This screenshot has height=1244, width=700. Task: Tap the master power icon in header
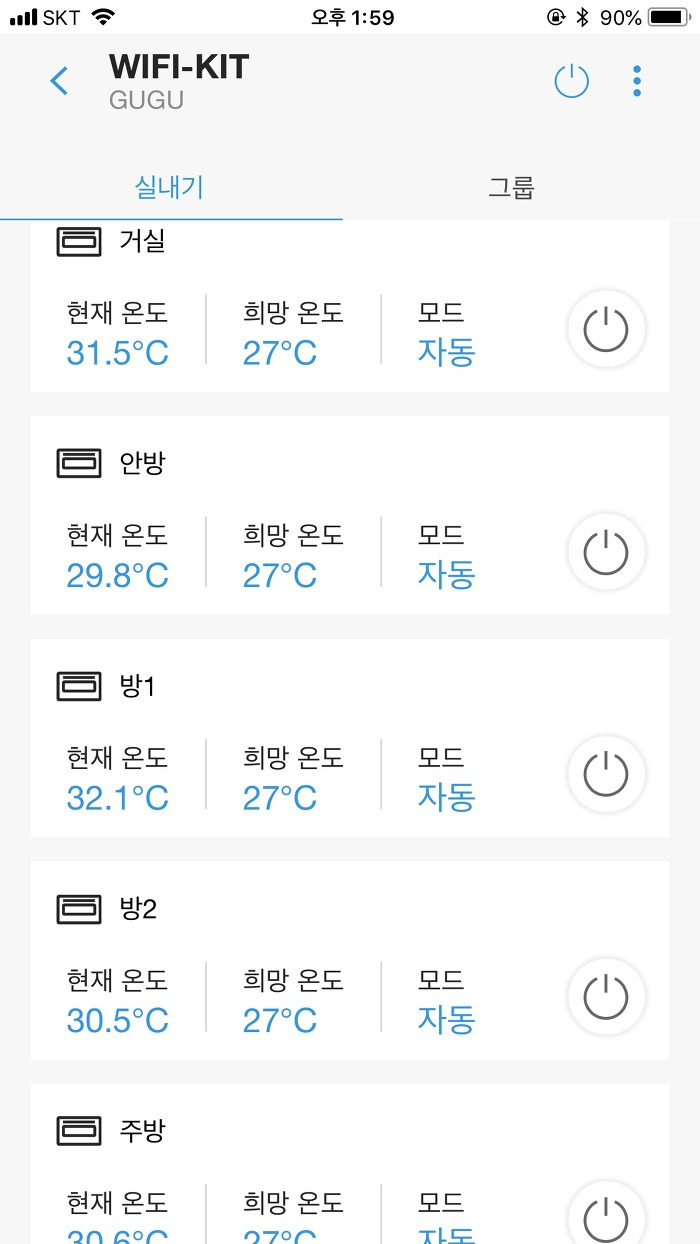(572, 81)
